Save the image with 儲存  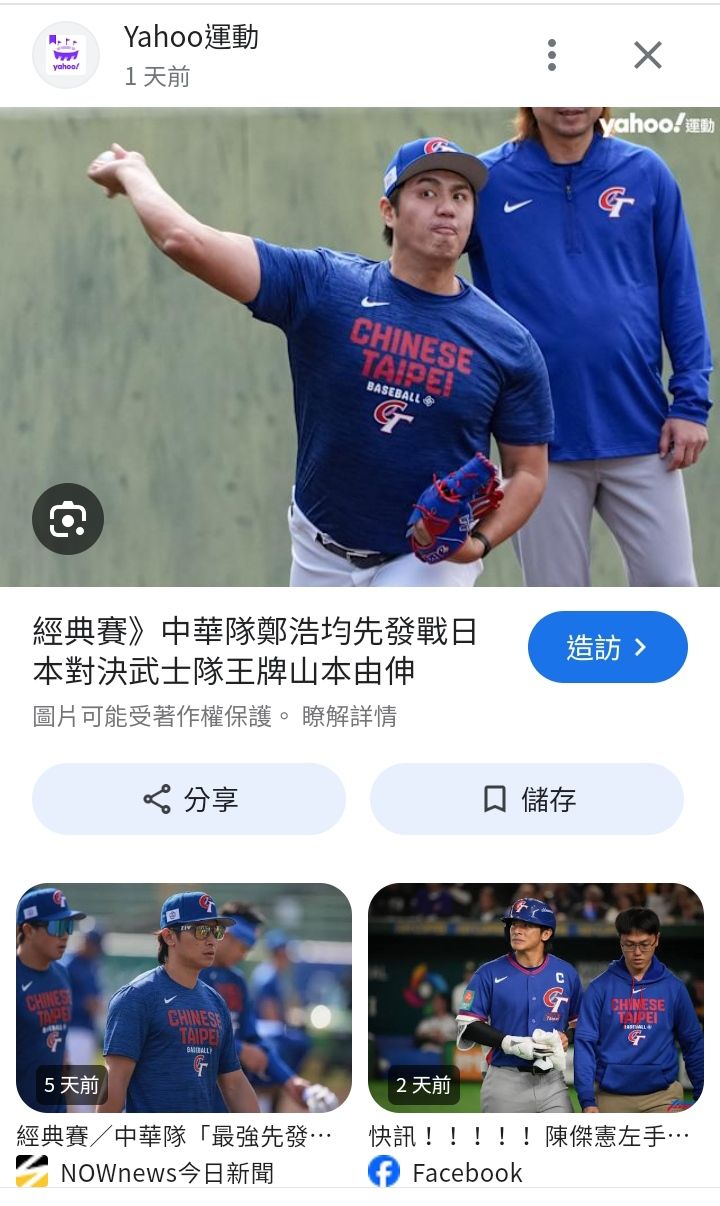[527, 799]
